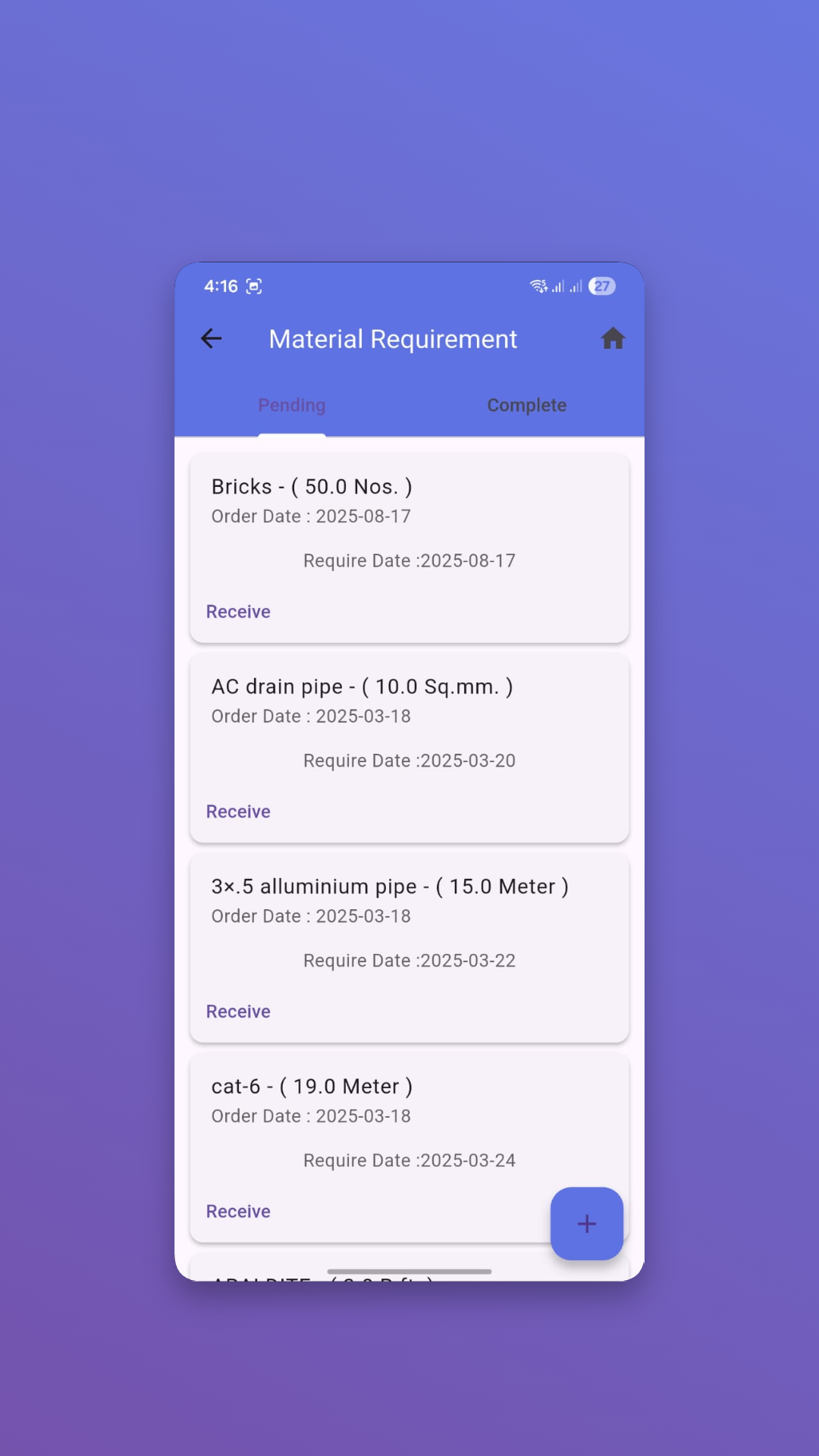Select the Pending tab
Screen dimensions: 819x1456
(292, 405)
